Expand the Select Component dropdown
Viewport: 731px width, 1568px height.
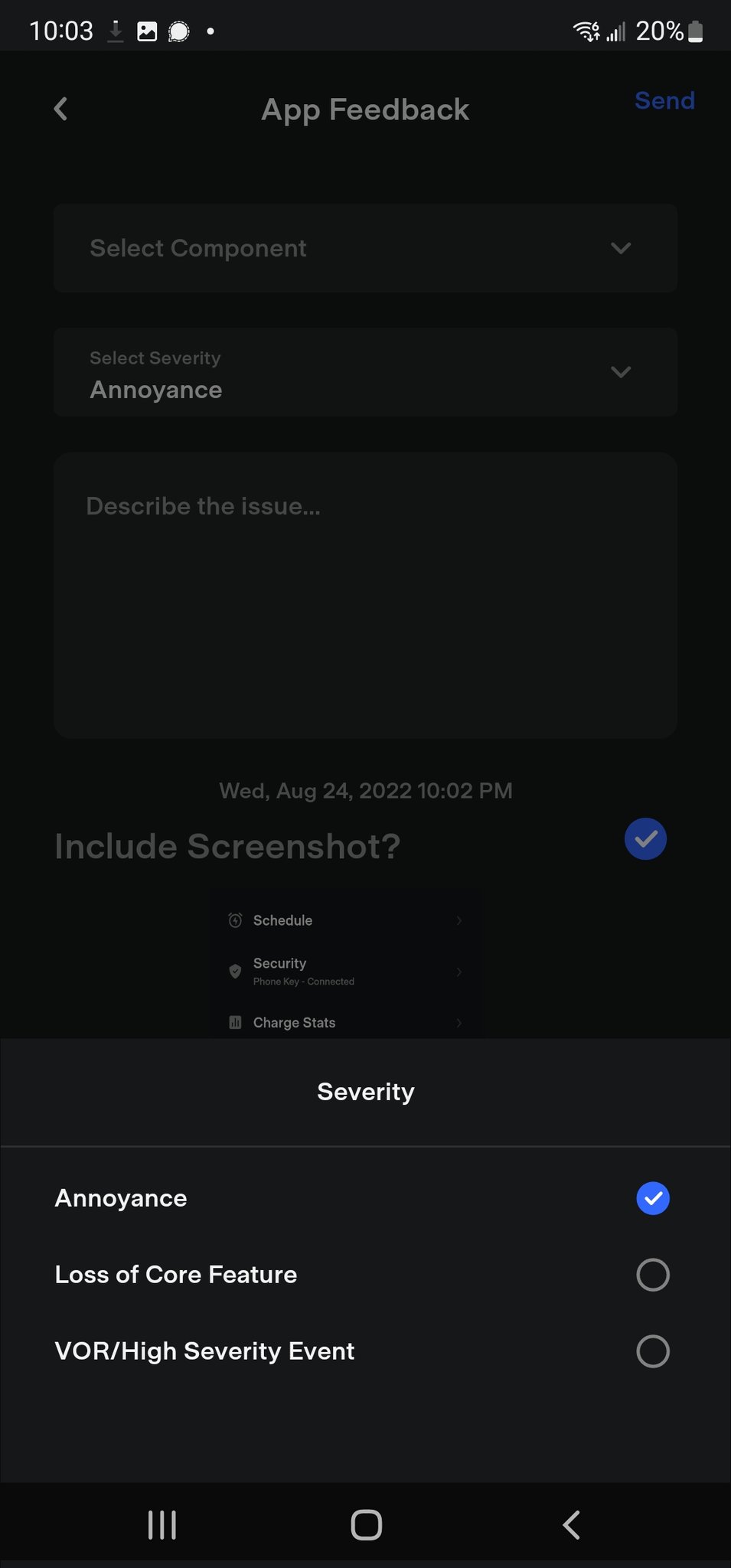365,248
